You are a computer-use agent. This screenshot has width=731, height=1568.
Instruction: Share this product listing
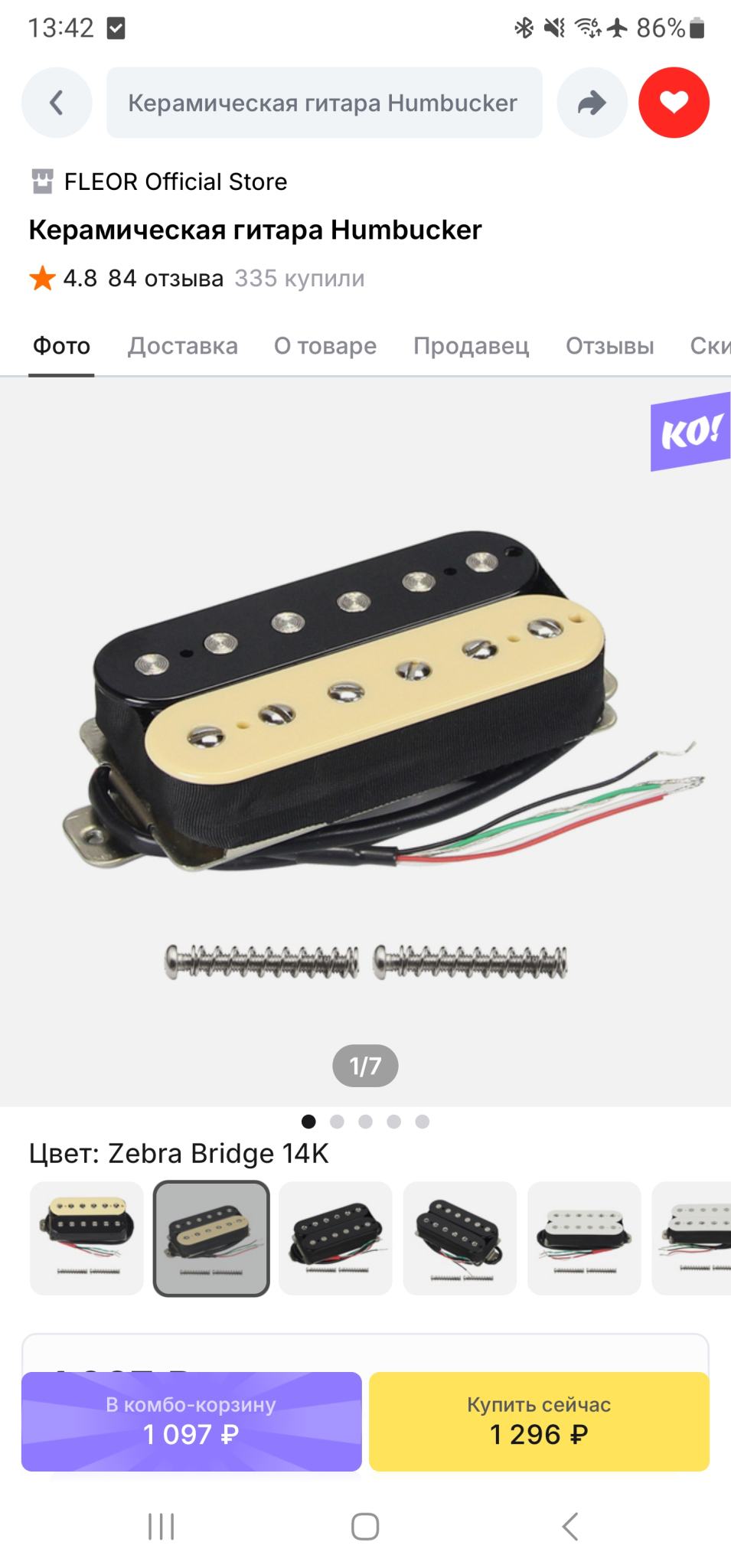592,103
